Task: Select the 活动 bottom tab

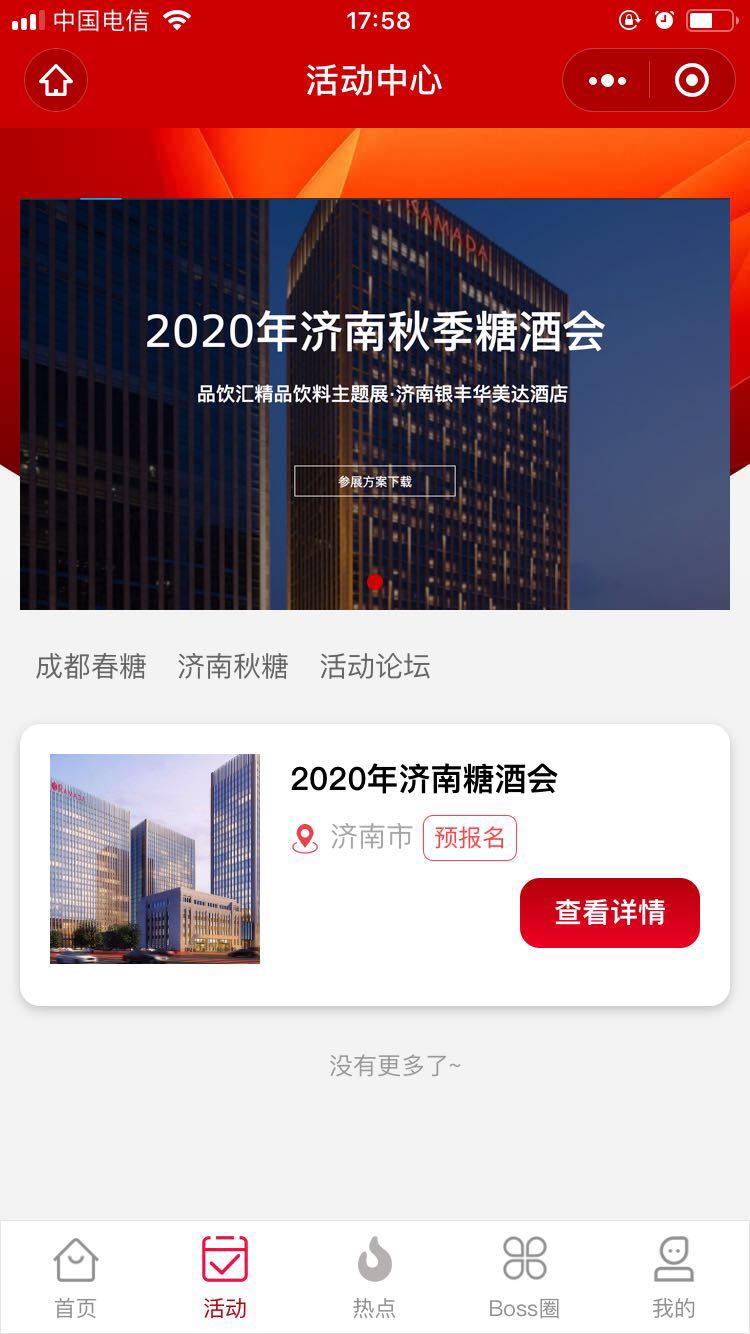Action: tap(225, 1277)
